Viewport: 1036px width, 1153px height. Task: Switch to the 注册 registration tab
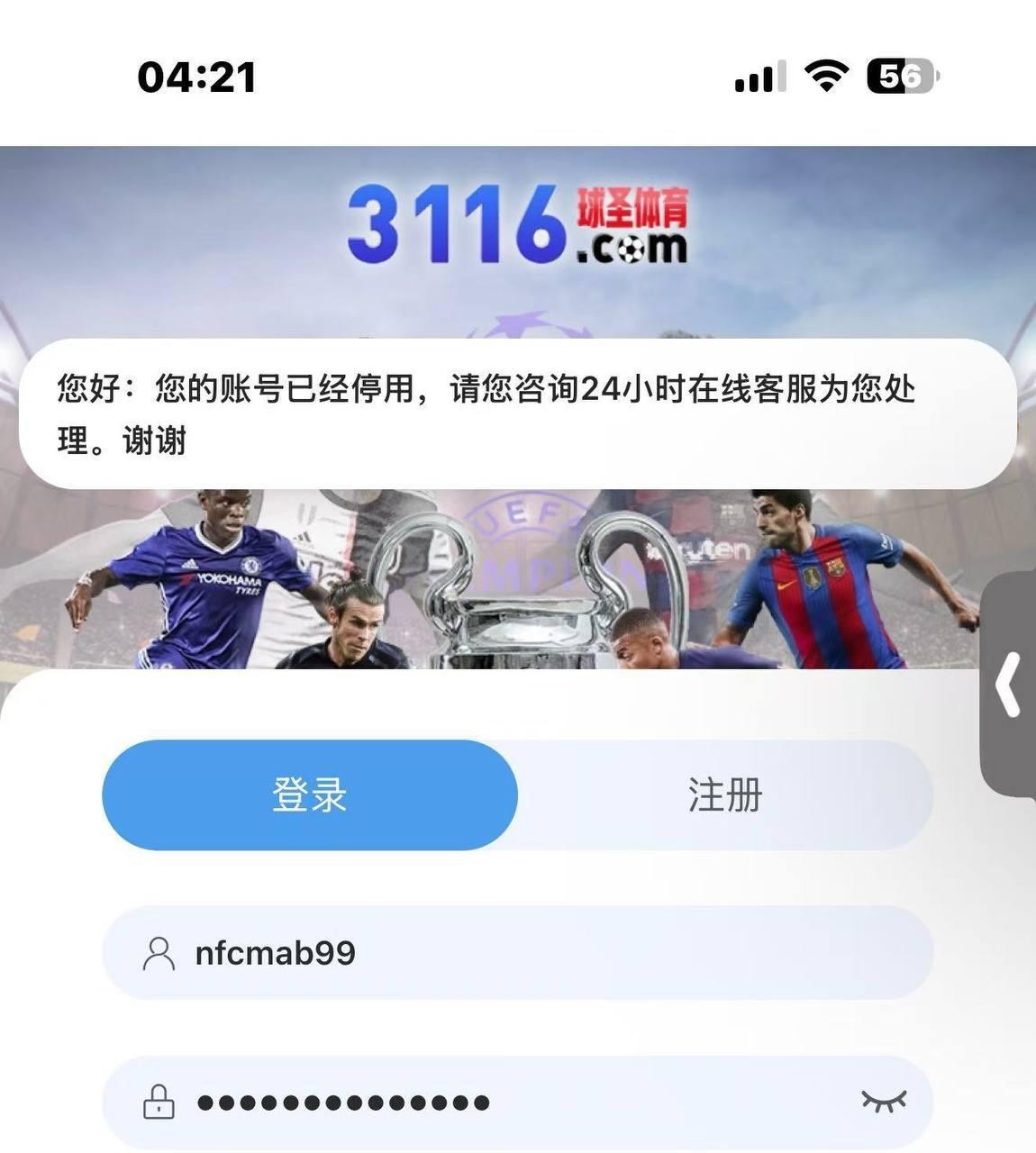tap(725, 795)
